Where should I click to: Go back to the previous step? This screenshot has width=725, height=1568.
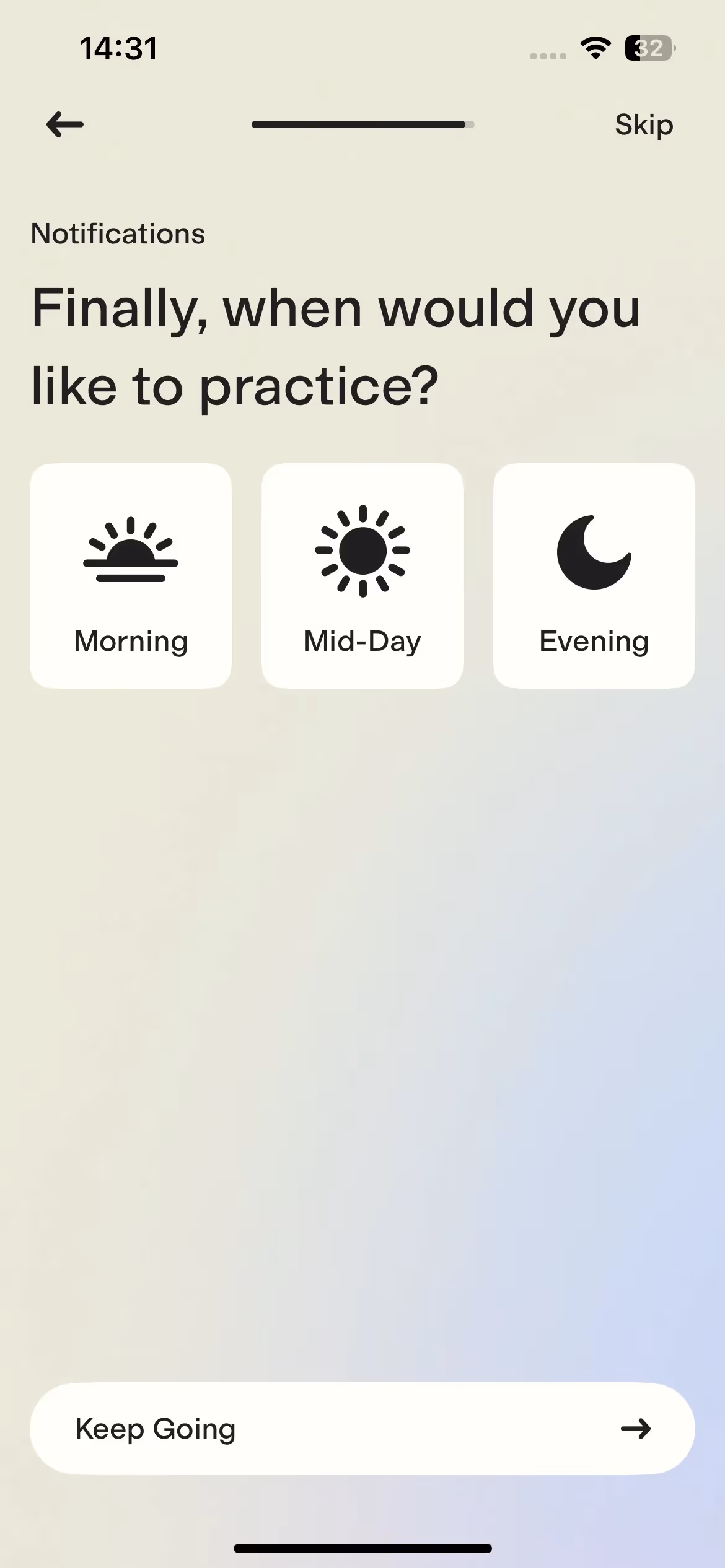pos(65,124)
